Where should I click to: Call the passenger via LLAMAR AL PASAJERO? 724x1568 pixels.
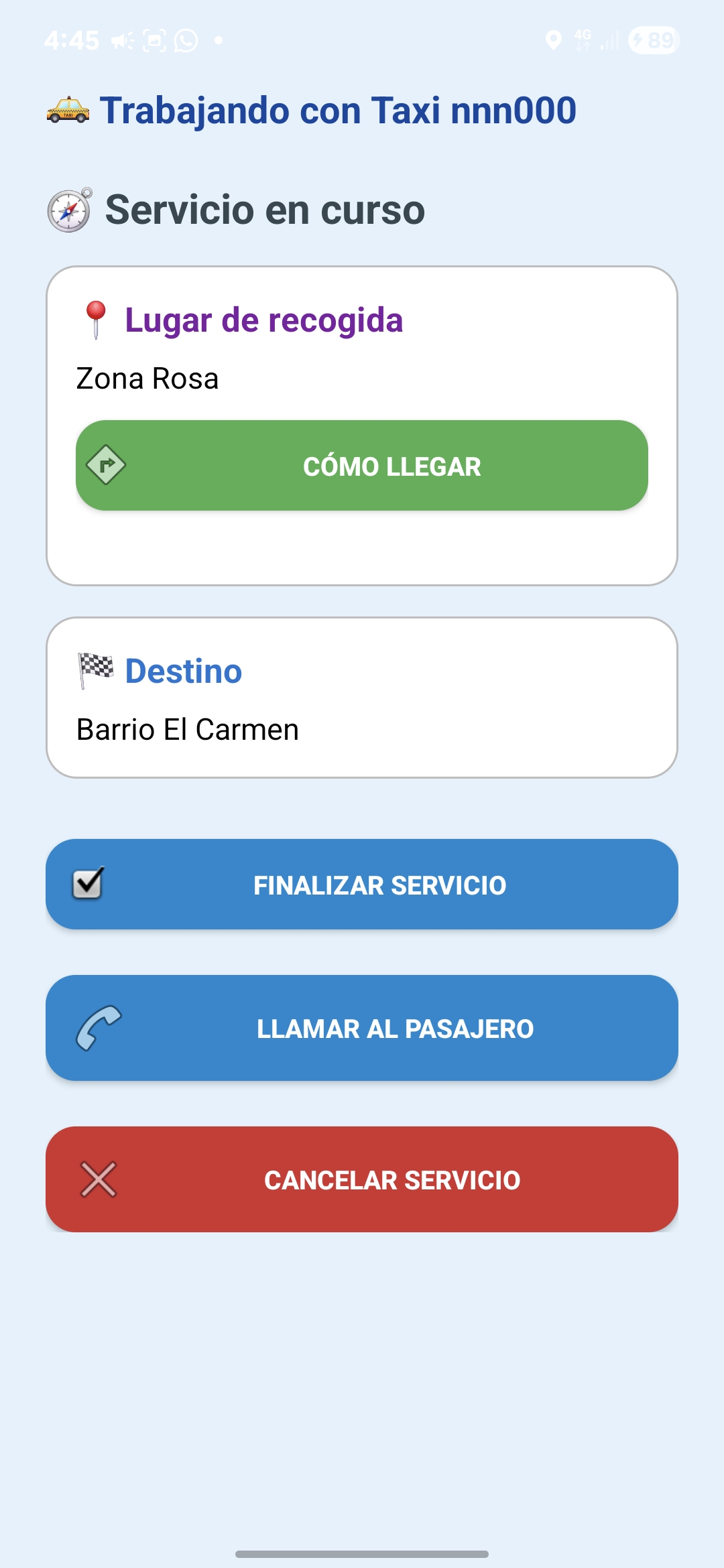(x=362, y=1028)
